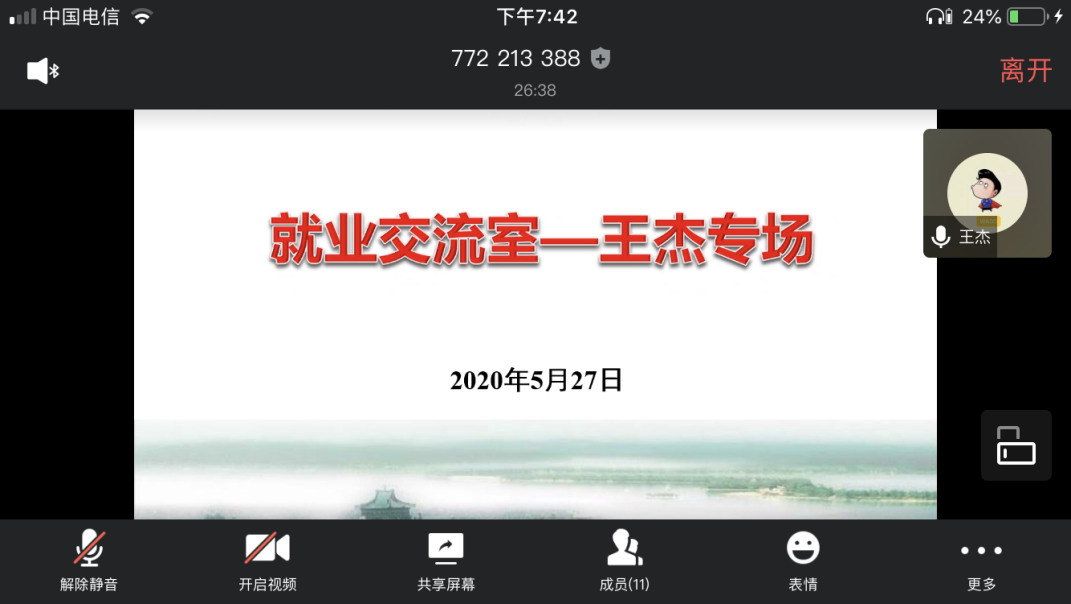The image size is (1071, 604).
Task: Toggle the screen layout switch button
Action: click(x=1016, y=446)
